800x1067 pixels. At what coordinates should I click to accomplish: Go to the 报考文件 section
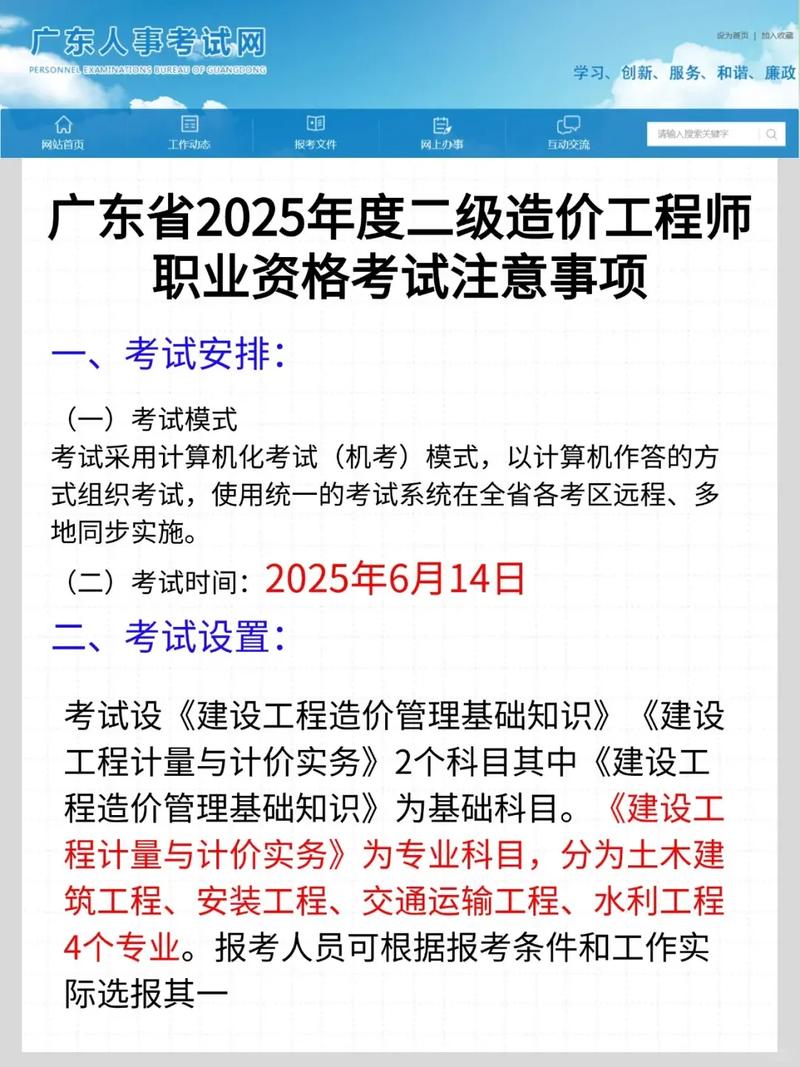[x=318, y=143]
